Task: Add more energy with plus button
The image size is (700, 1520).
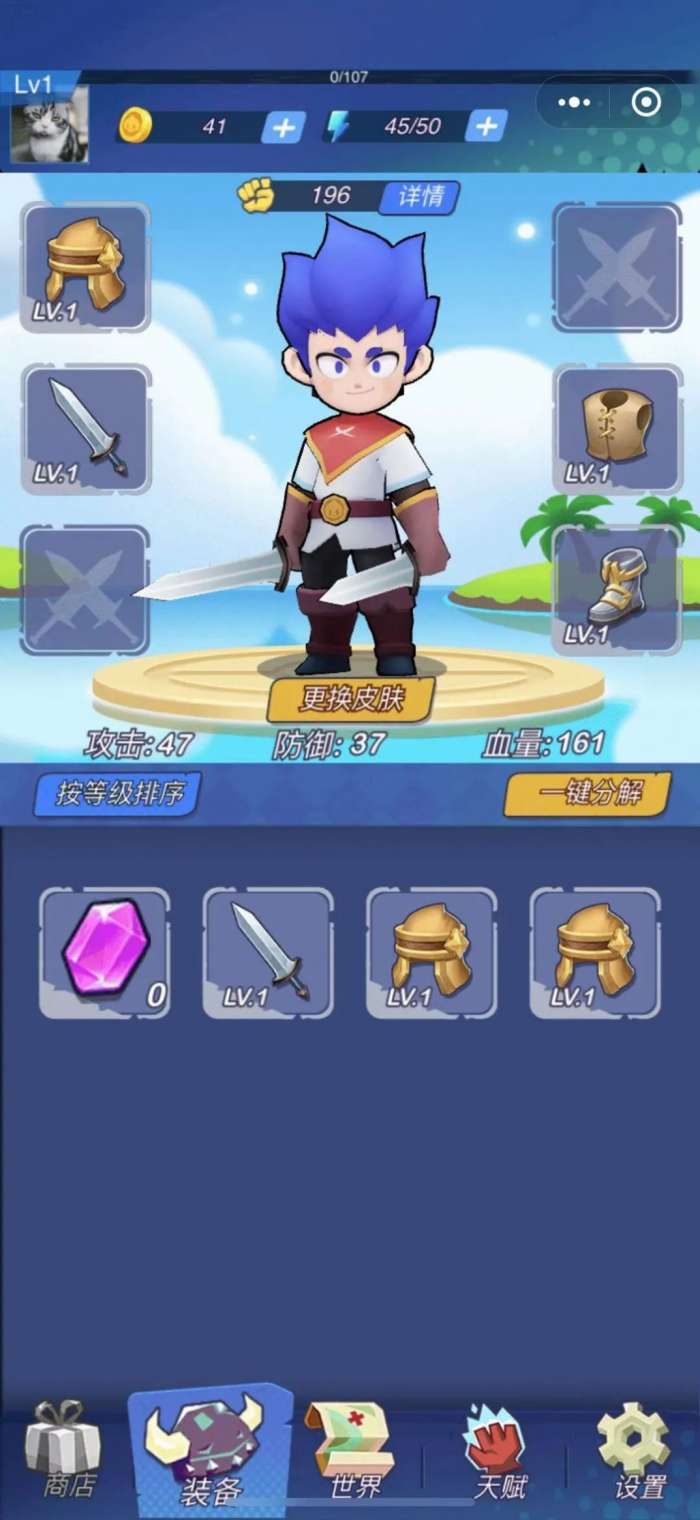Action: 486,127
